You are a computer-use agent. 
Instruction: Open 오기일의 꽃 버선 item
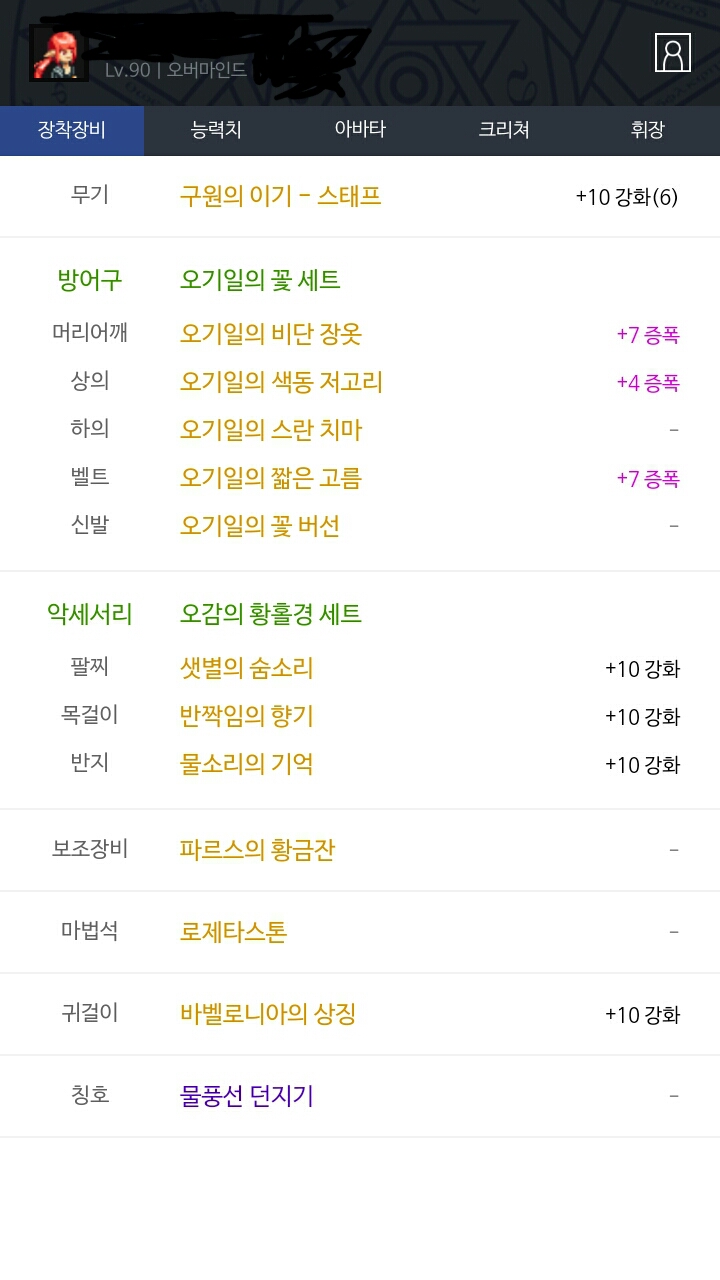point(260,526)
